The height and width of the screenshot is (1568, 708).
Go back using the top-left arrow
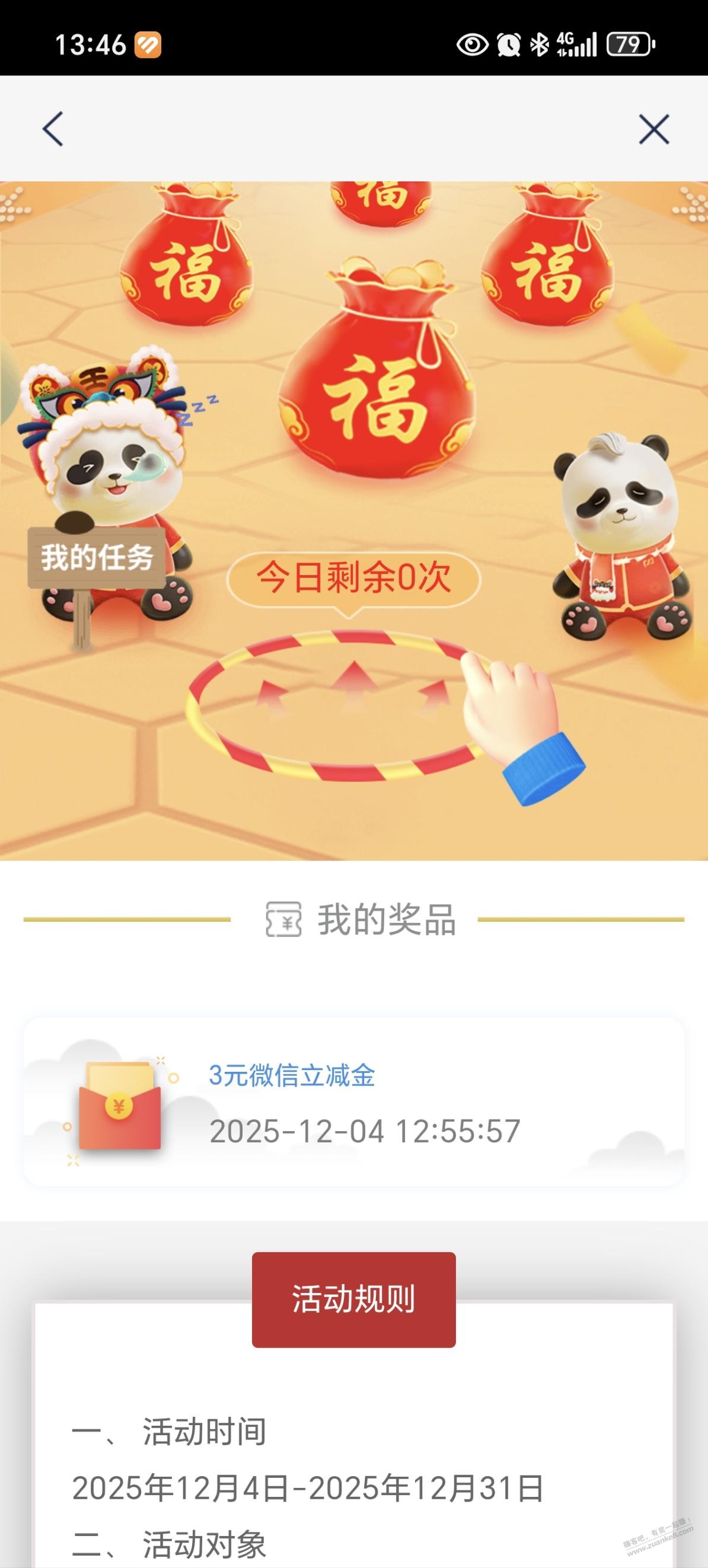53,129
